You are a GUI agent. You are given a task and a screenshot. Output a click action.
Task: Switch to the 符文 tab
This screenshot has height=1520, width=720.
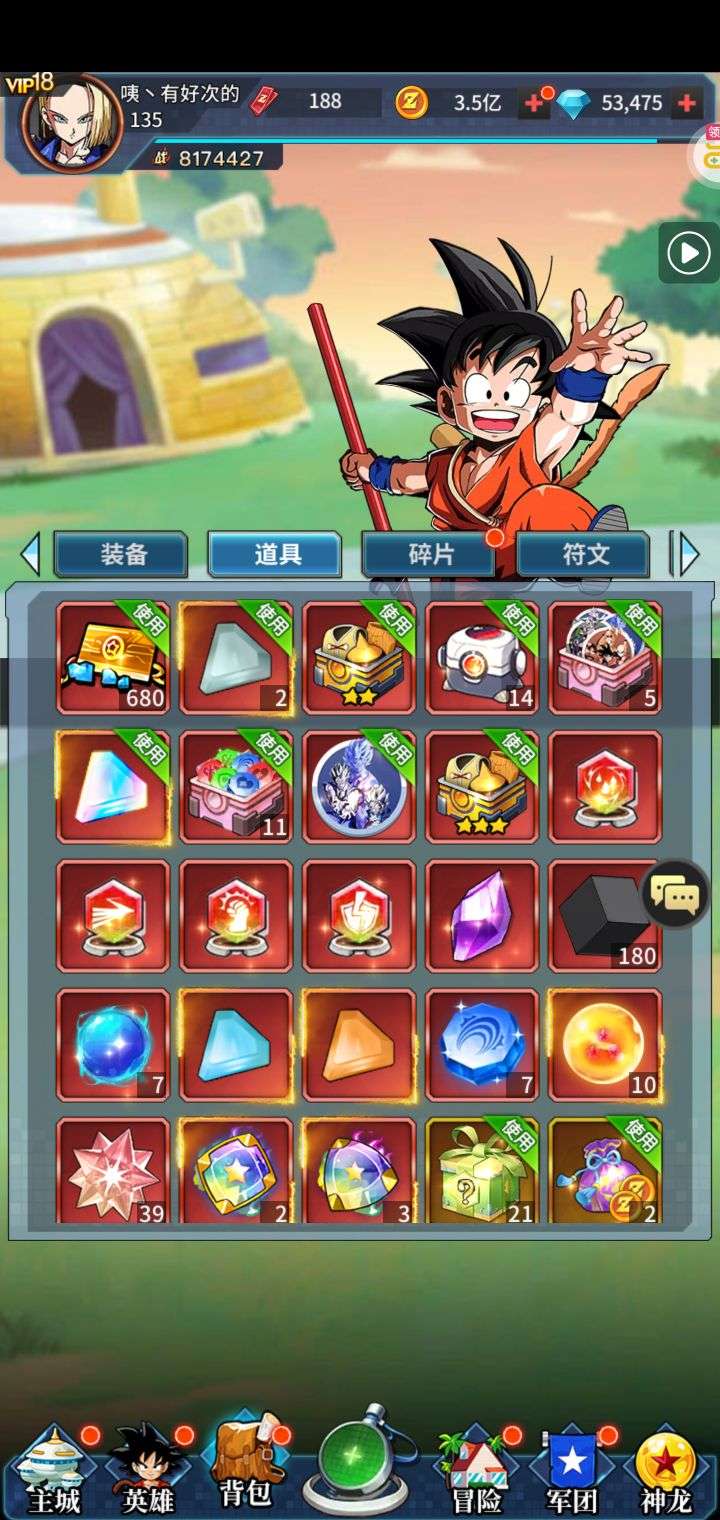click(584, 554)
